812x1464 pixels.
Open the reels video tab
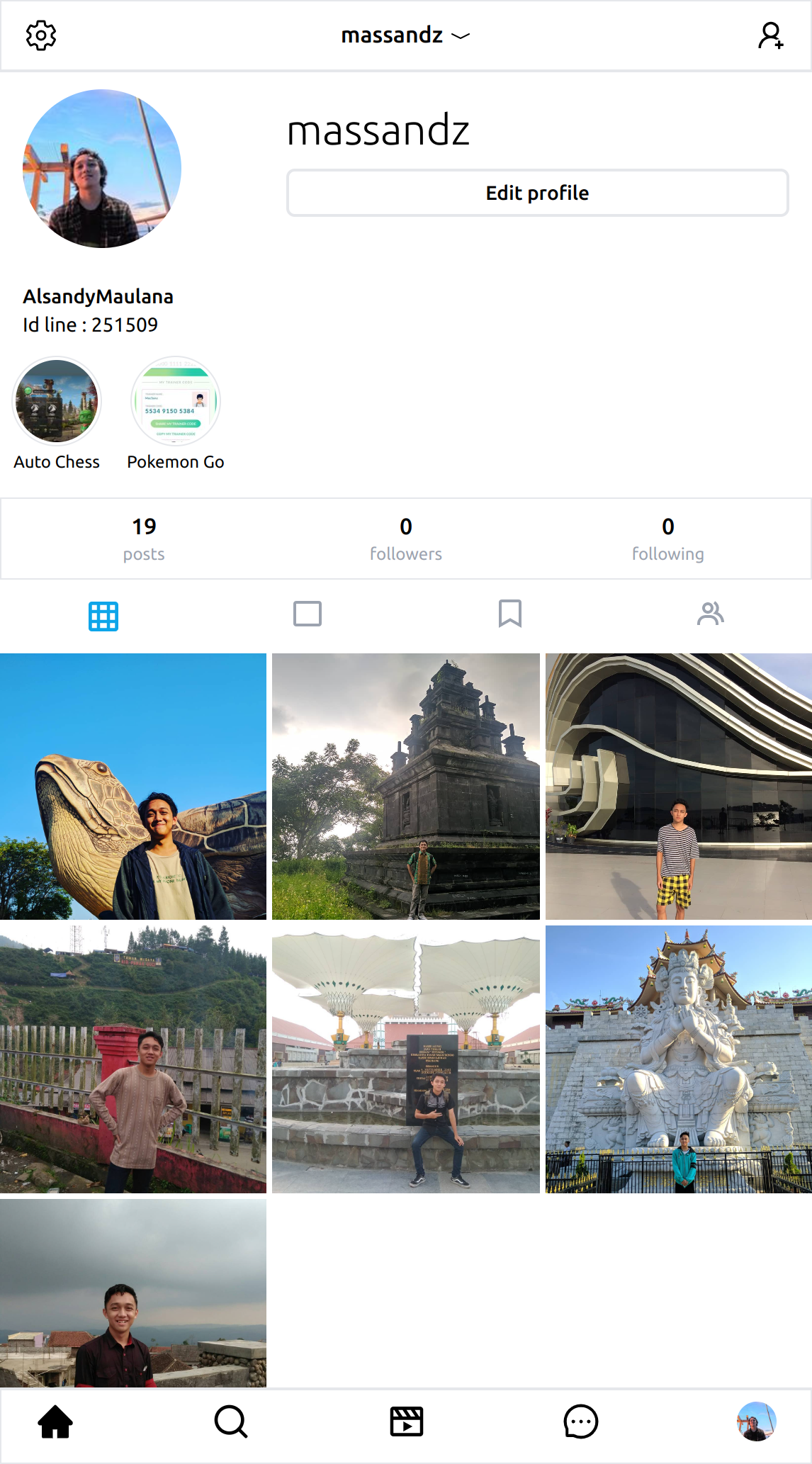(x=407, y=1421)
